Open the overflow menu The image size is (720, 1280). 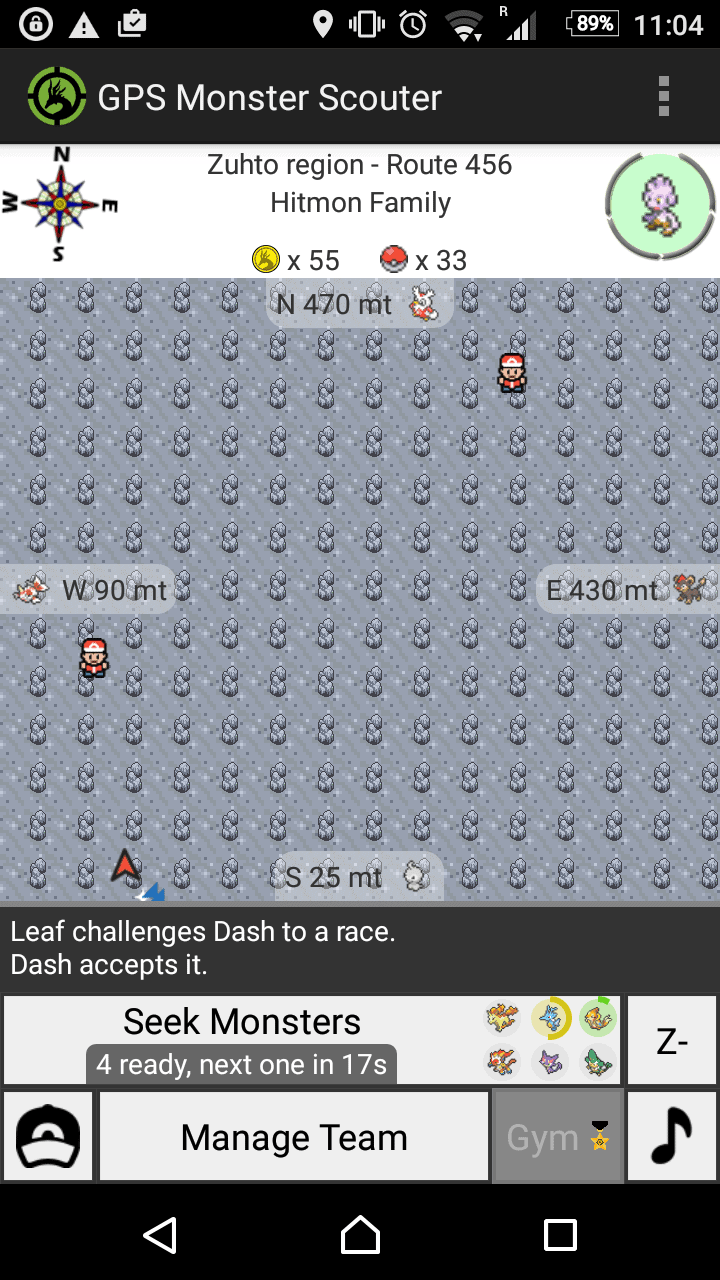click(x=663, y=97)
